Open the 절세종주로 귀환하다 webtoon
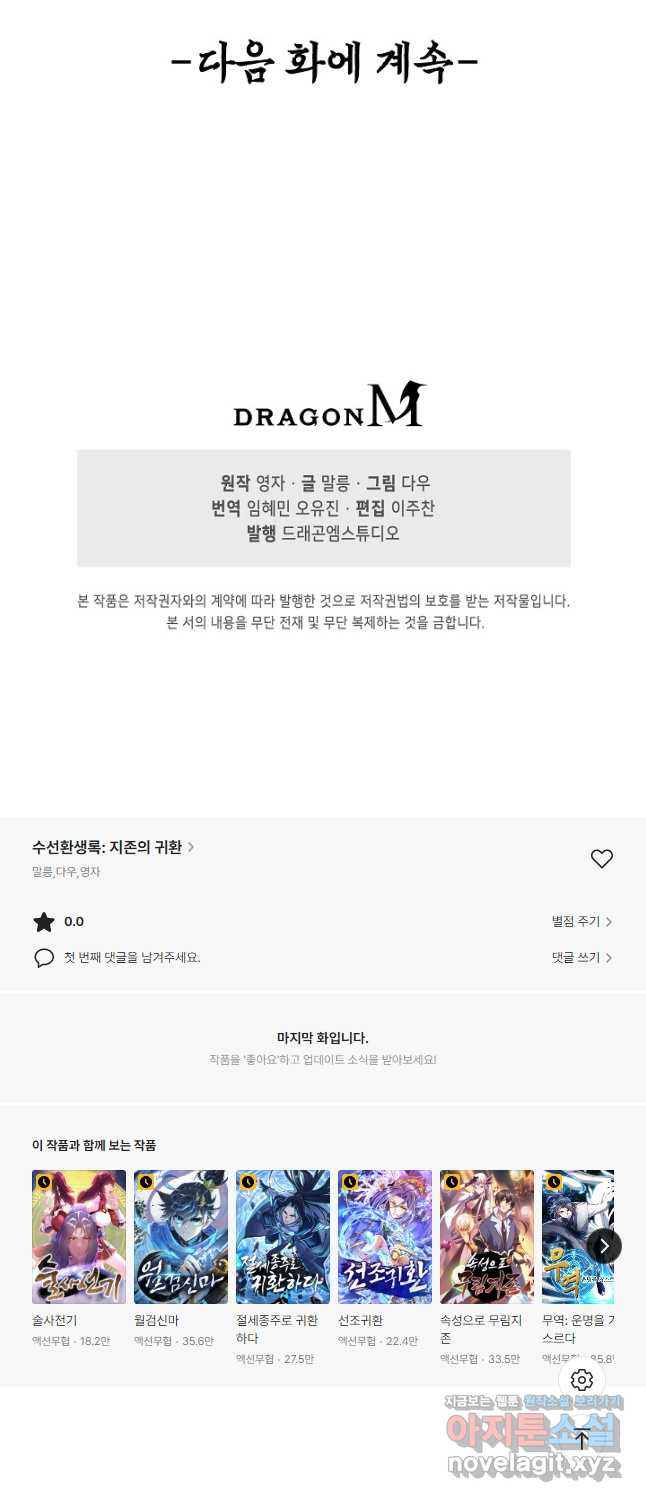 click(x=283, y=1237)
